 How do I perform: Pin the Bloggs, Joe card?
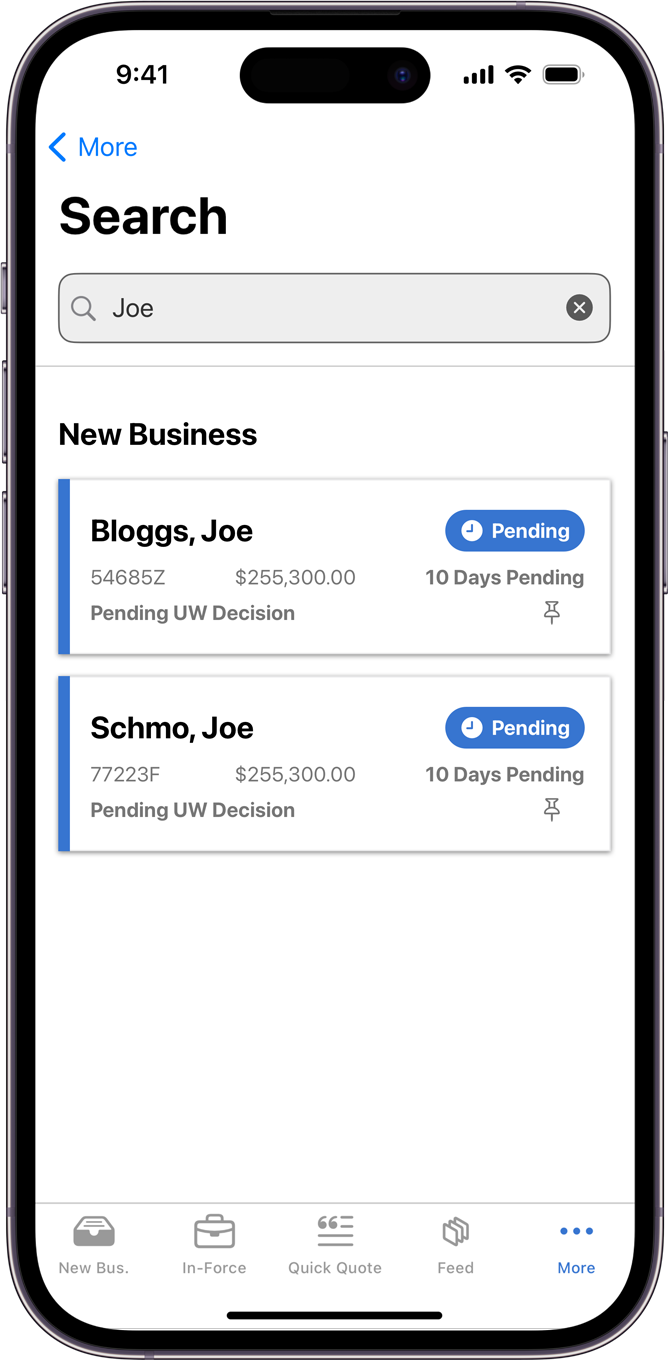(551, 613)
